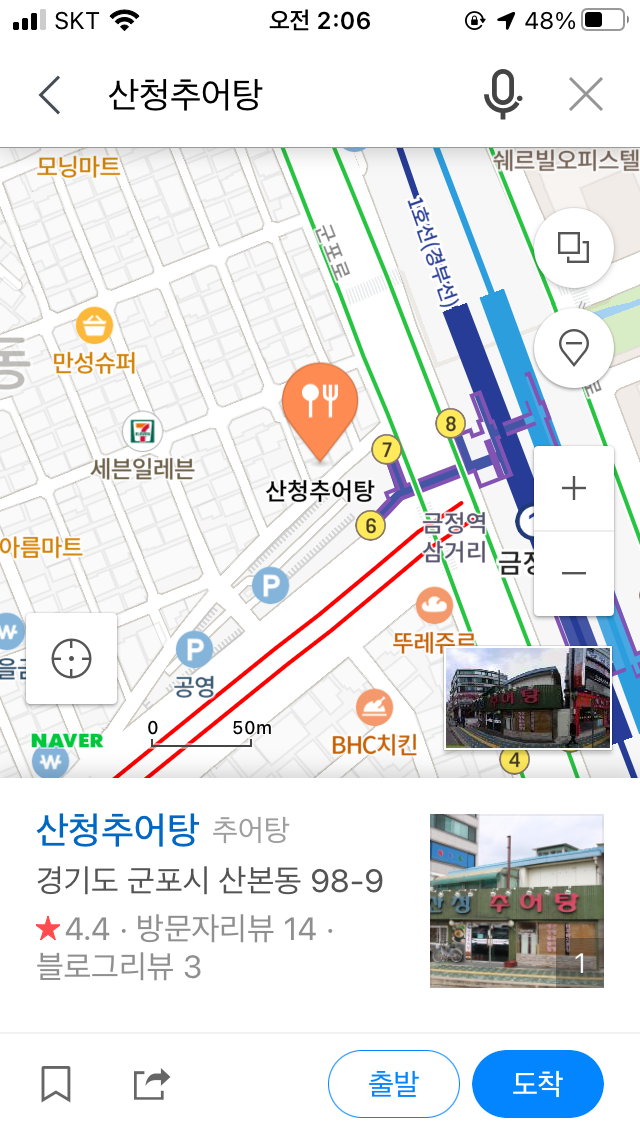Zoom out on the map
This screenshot has width=640, height=1136.
tap(574, 573)
